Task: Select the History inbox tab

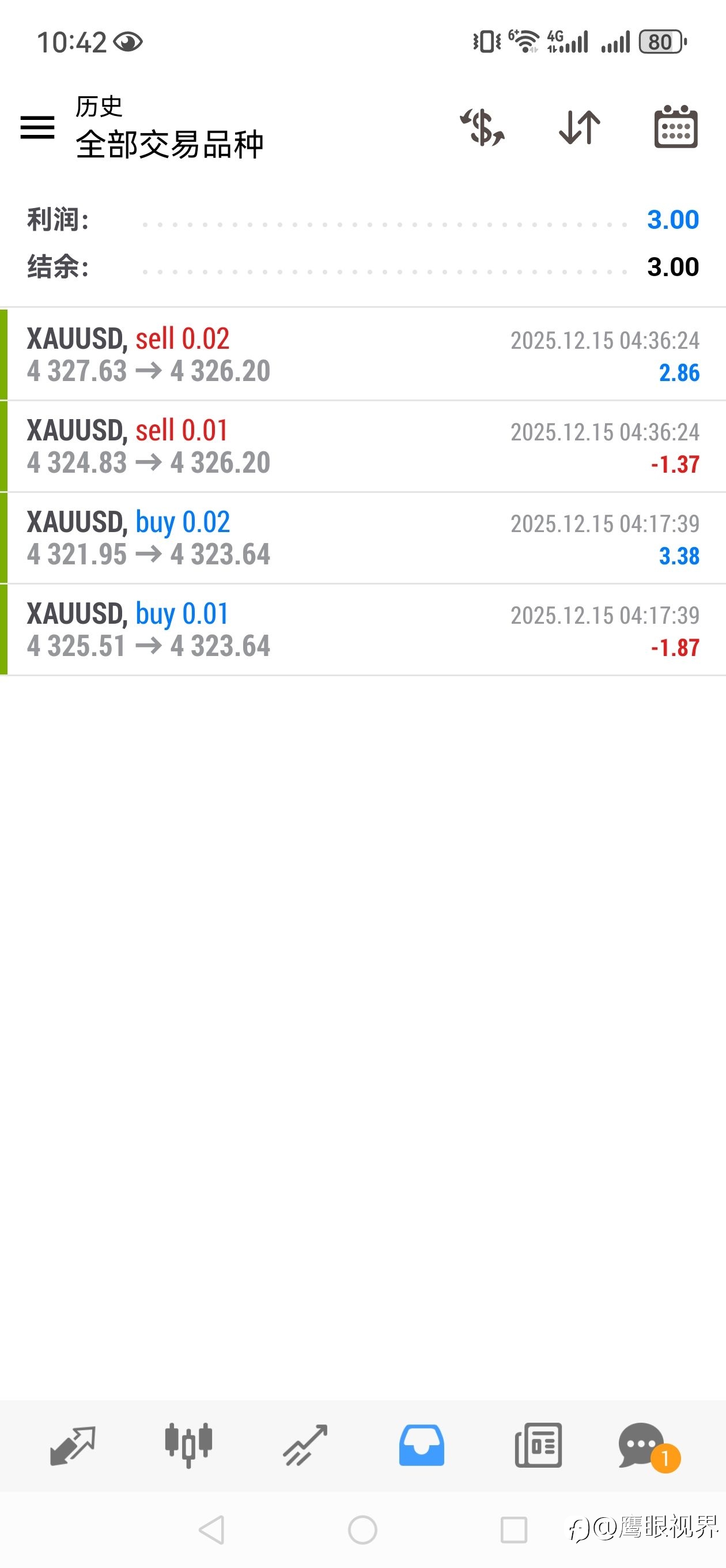Action: click(x=421, y=1445)
